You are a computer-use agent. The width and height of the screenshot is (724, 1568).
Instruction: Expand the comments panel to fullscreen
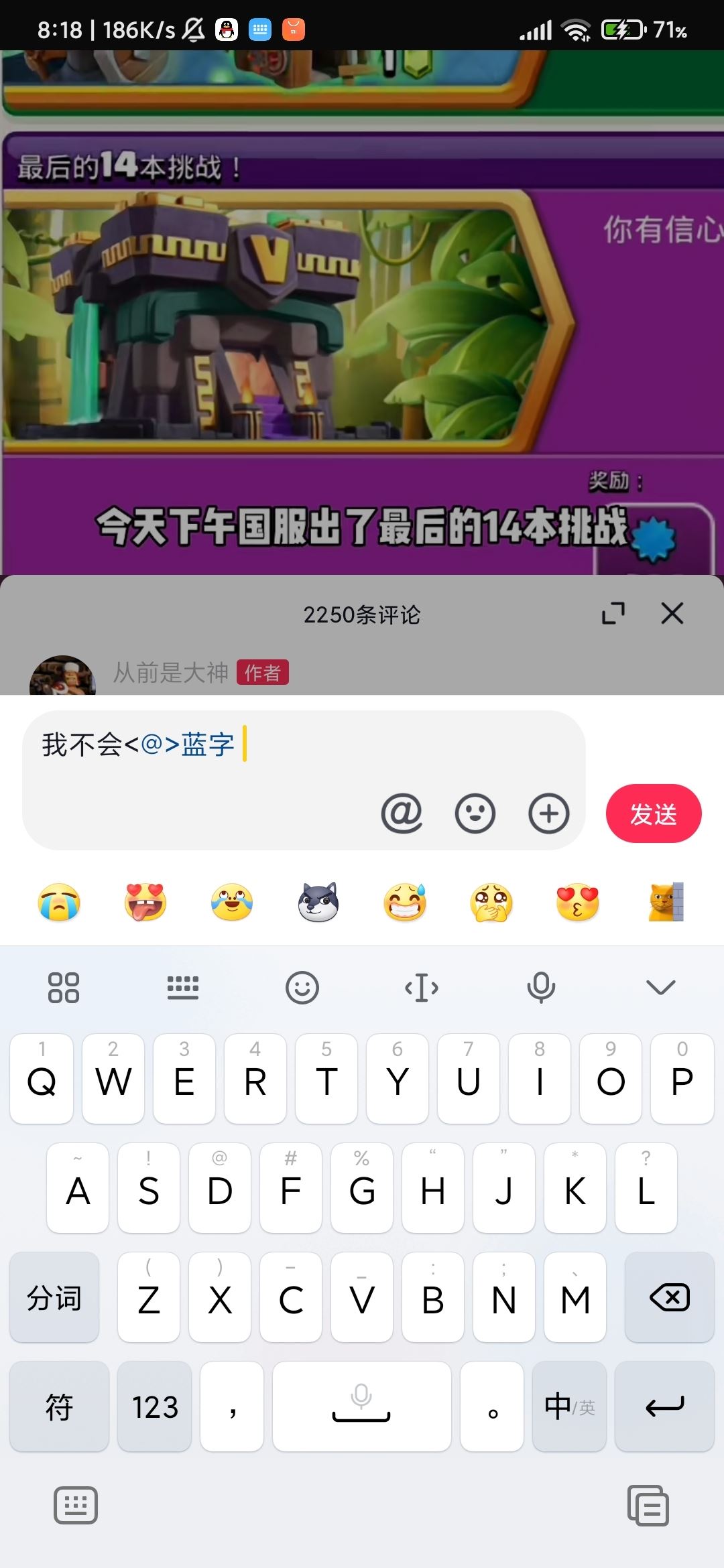pos(615,612)
